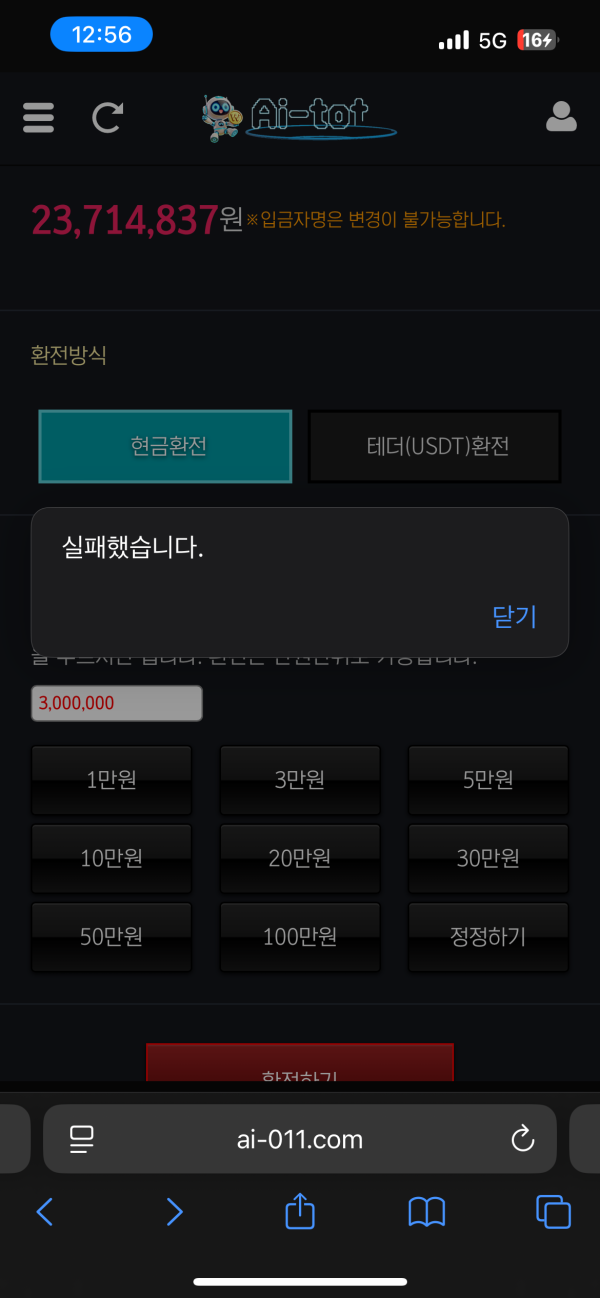Add 20만원 to the amount
Image resolution: width=600 pixels, height=1298 pixels.
point(300,858)
